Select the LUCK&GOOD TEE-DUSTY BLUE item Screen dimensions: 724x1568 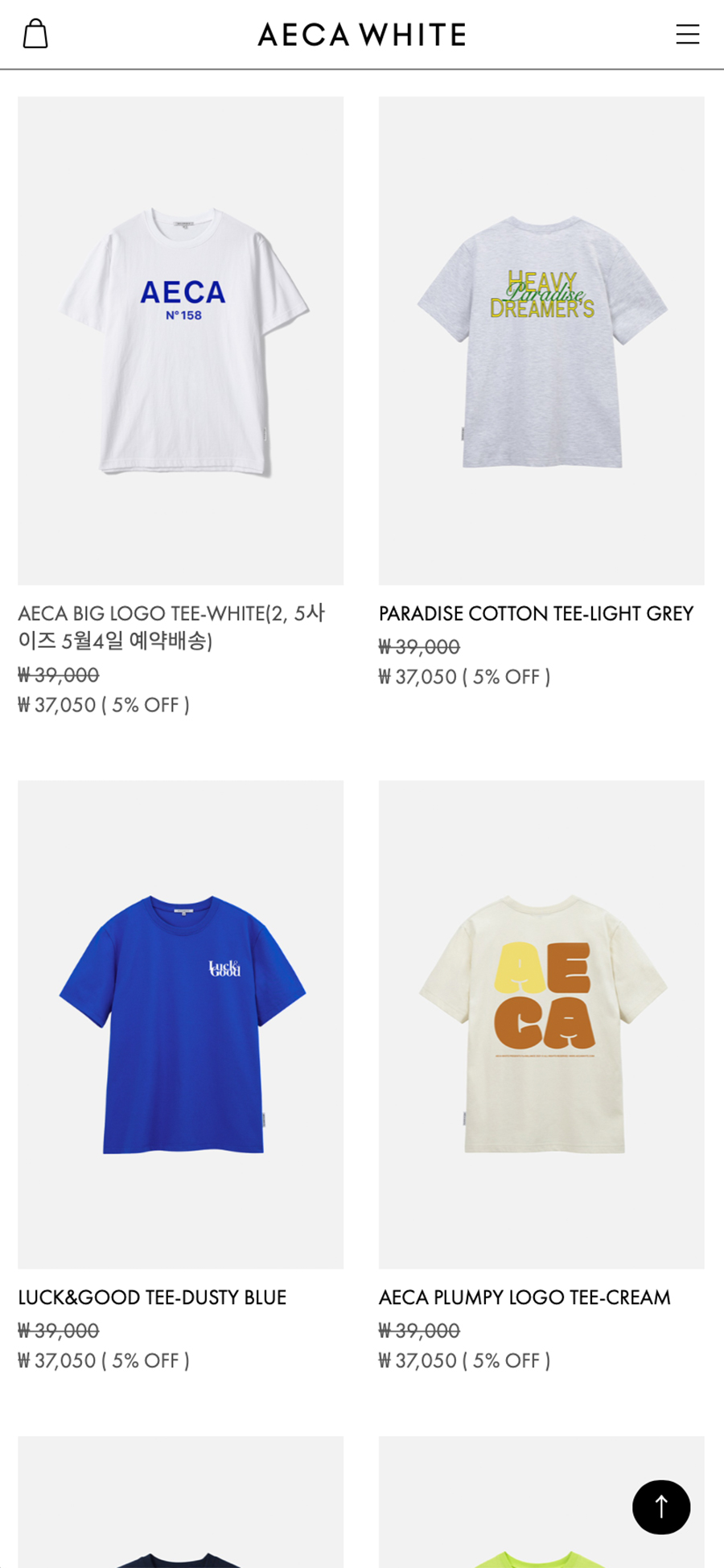point(180,1024)
